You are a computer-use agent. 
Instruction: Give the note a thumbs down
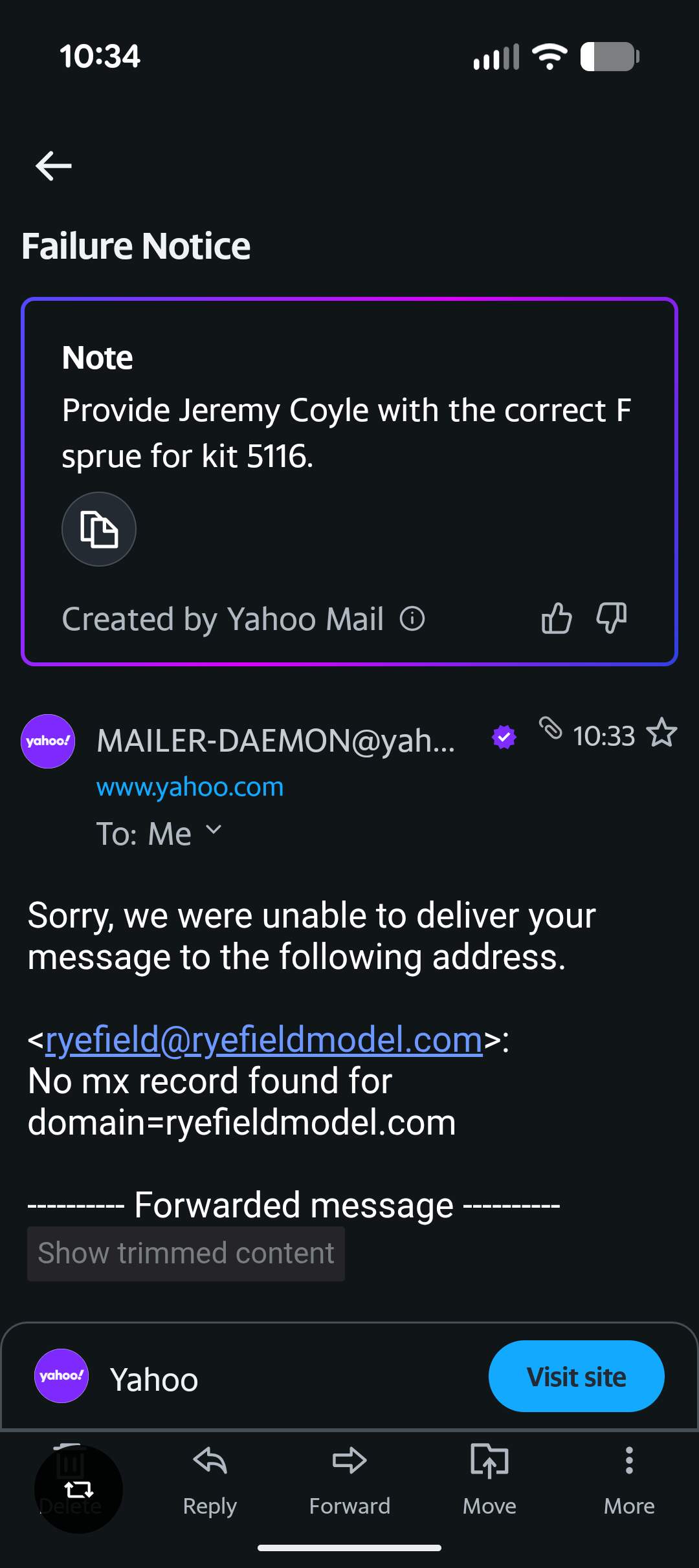coord(612,618)
